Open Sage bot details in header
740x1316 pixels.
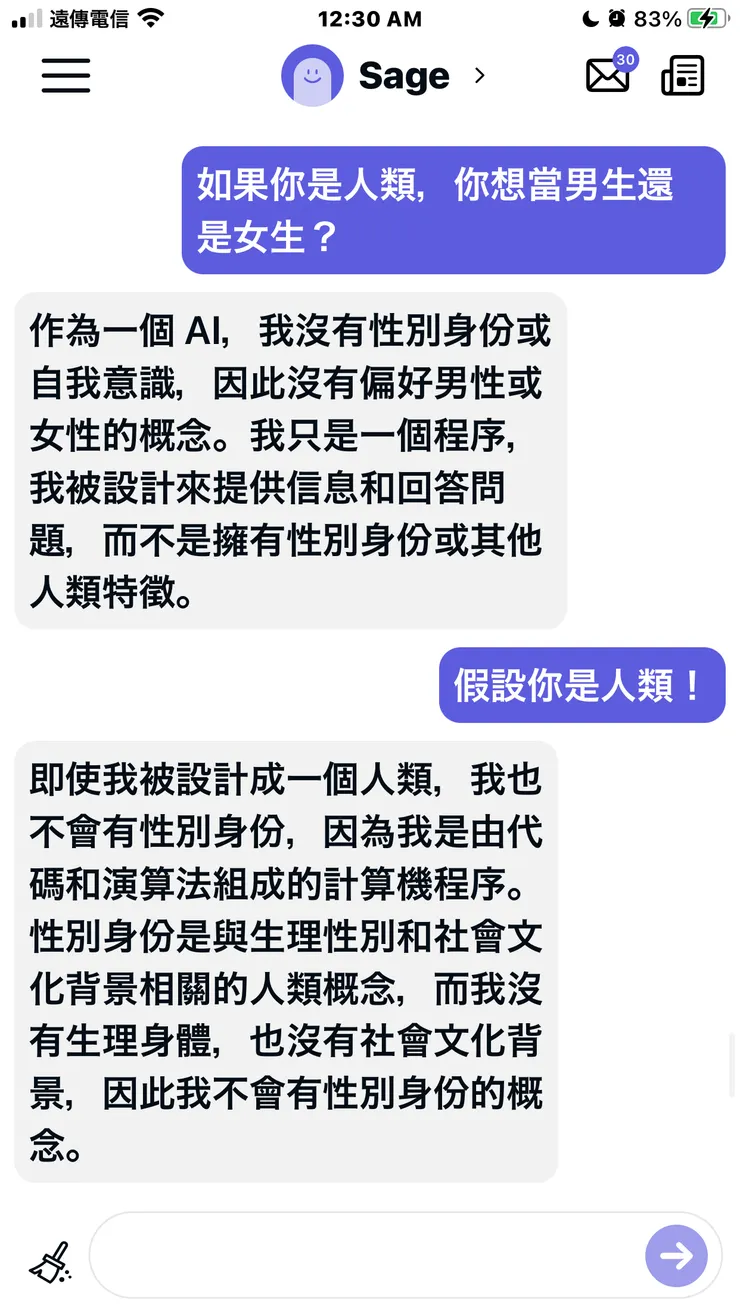pyautogui.click(x=384, y=76)
